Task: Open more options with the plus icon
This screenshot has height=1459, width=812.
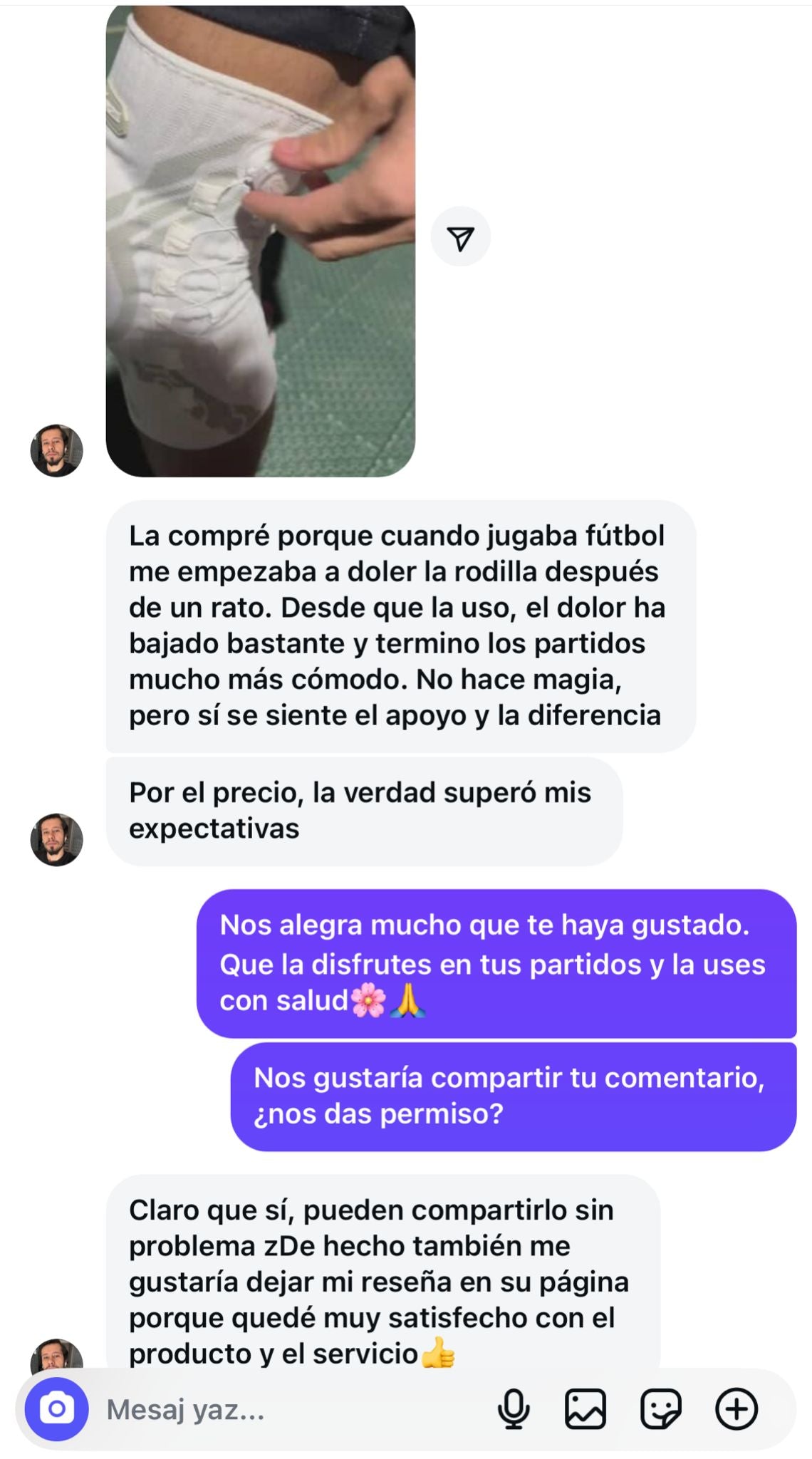Action: [x=736, y=1408]
